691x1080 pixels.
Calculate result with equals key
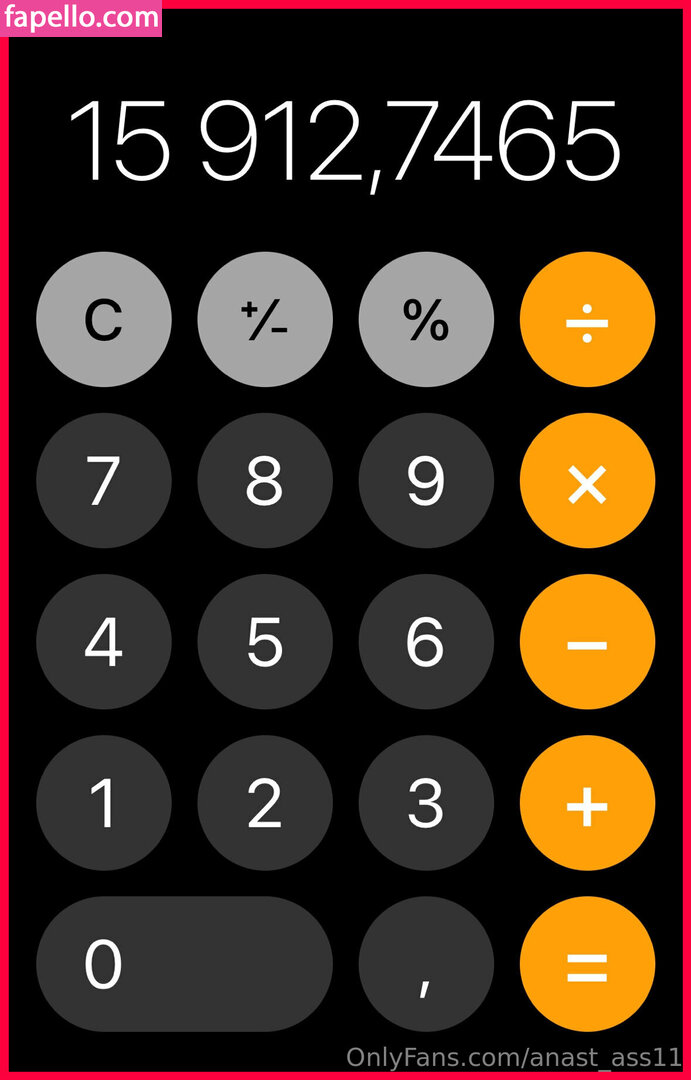click(x=587, y=964)
